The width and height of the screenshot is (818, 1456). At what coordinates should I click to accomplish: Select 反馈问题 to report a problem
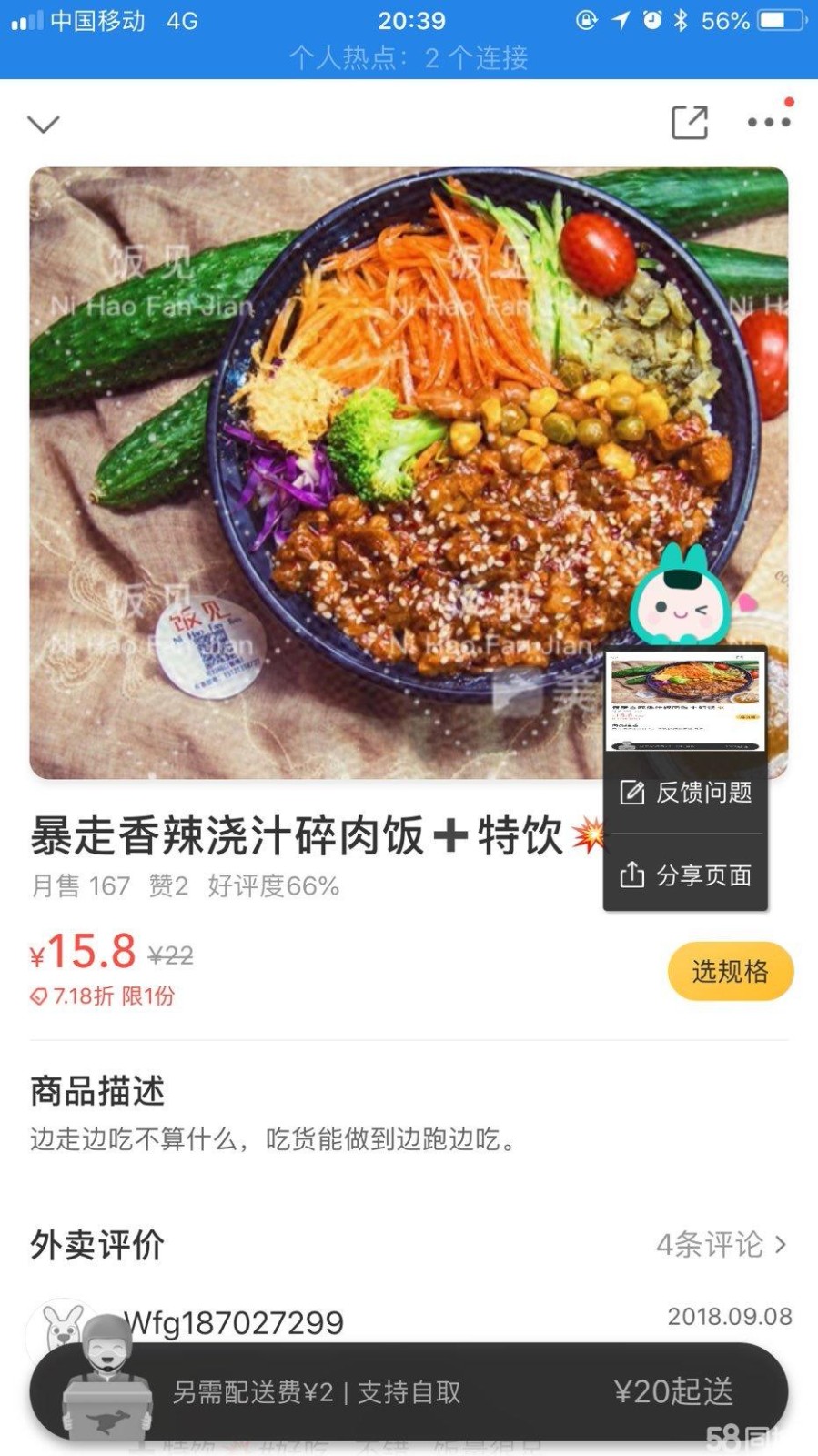(686, 793)
